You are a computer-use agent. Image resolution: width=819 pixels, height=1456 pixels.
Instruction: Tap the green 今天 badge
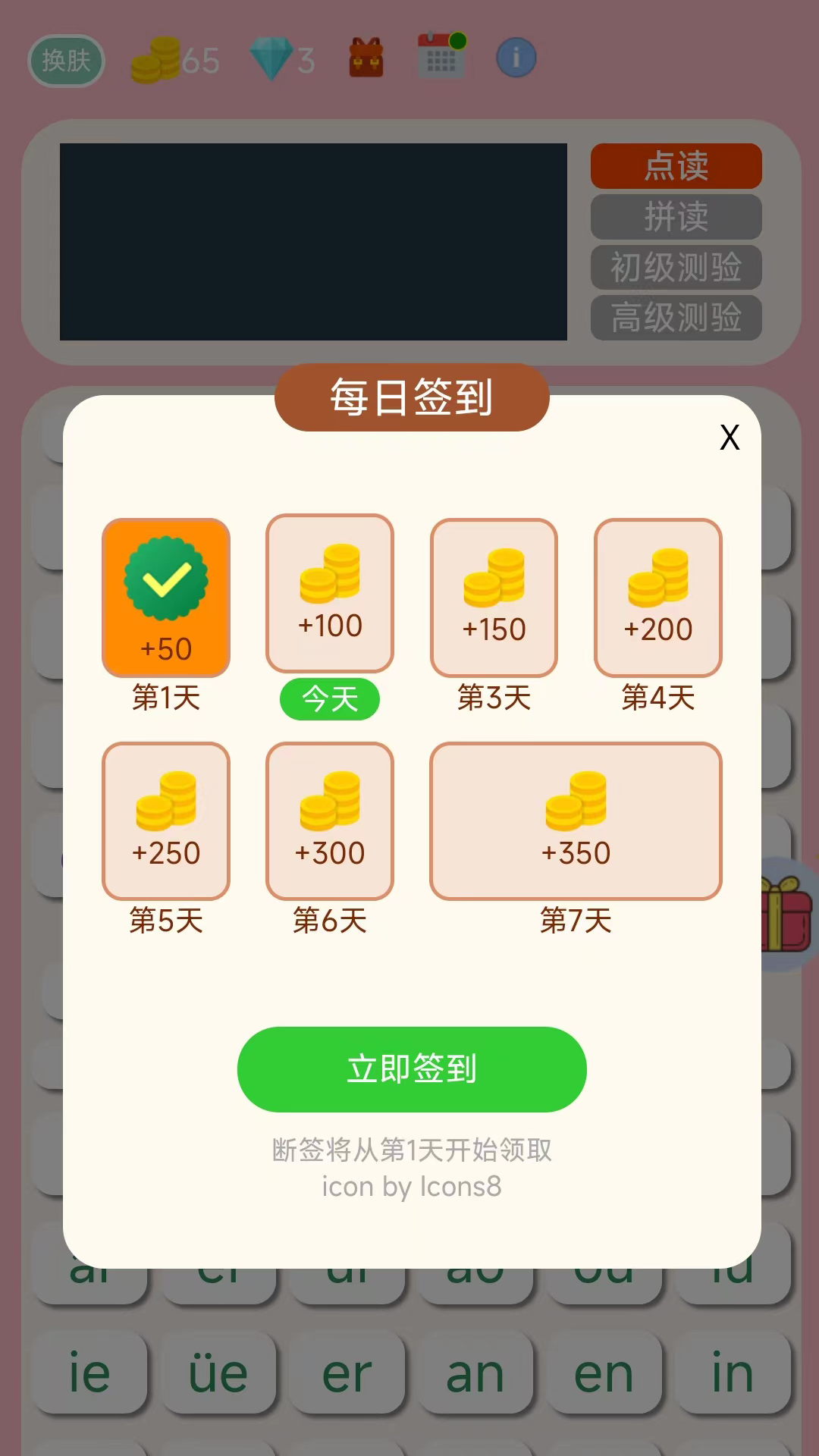329,699
